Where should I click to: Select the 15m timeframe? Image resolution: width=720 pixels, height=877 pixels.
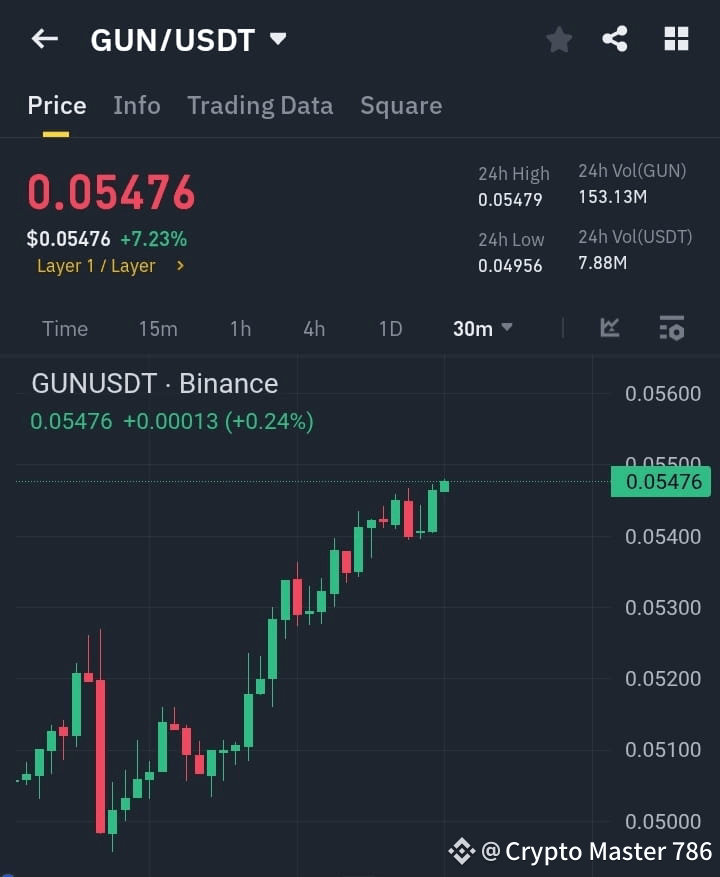point(158,328)
